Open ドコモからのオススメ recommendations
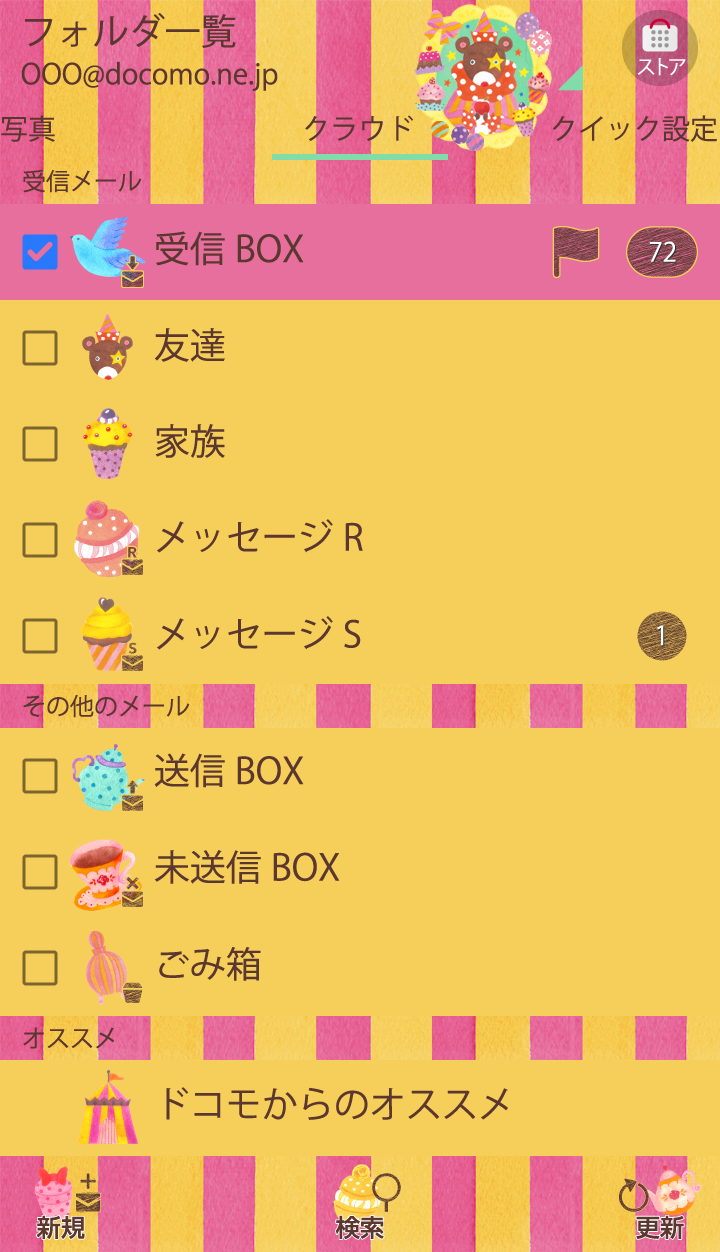 coord(335,1104)
